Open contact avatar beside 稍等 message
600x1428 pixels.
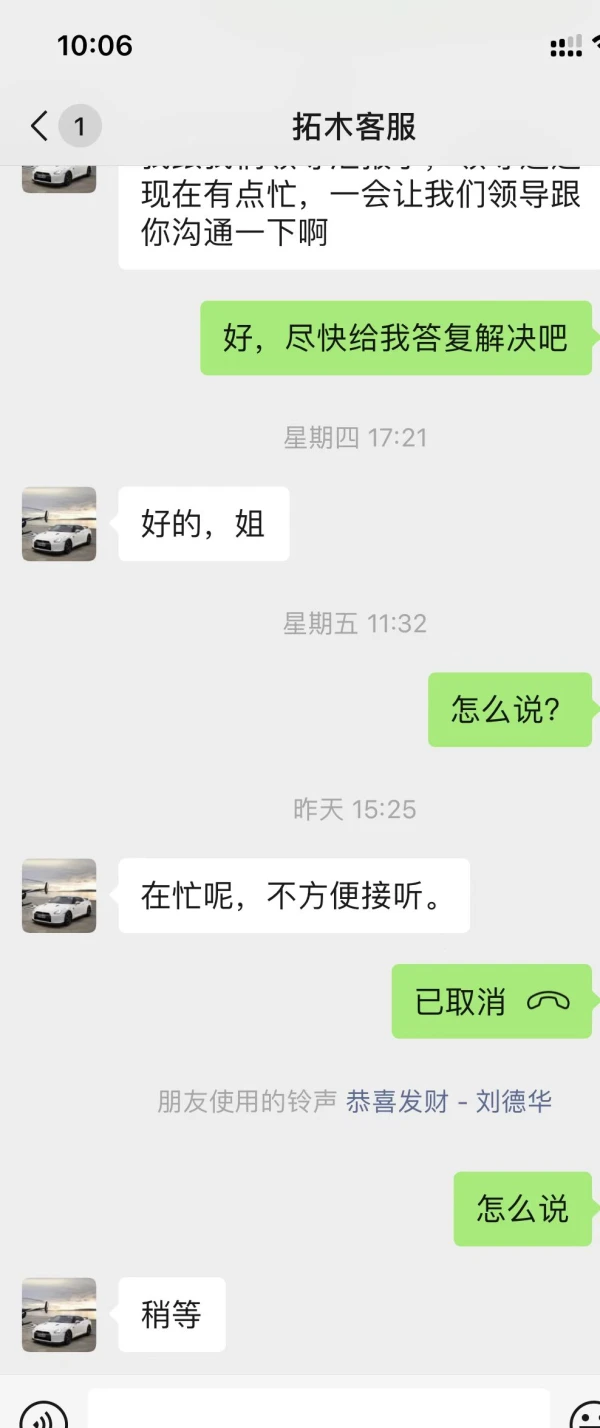(59, 1314)
